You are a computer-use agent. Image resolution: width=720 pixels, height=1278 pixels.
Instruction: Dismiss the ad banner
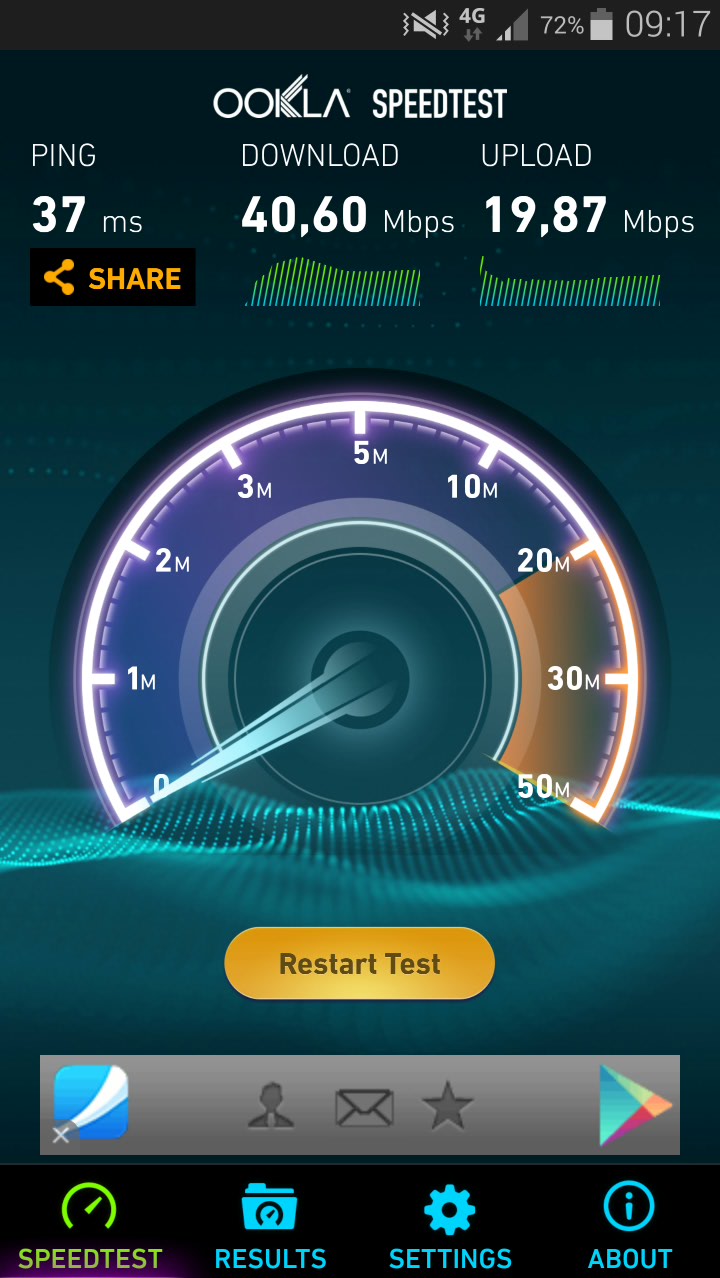pyautogui.click(x=61, y=1135)
